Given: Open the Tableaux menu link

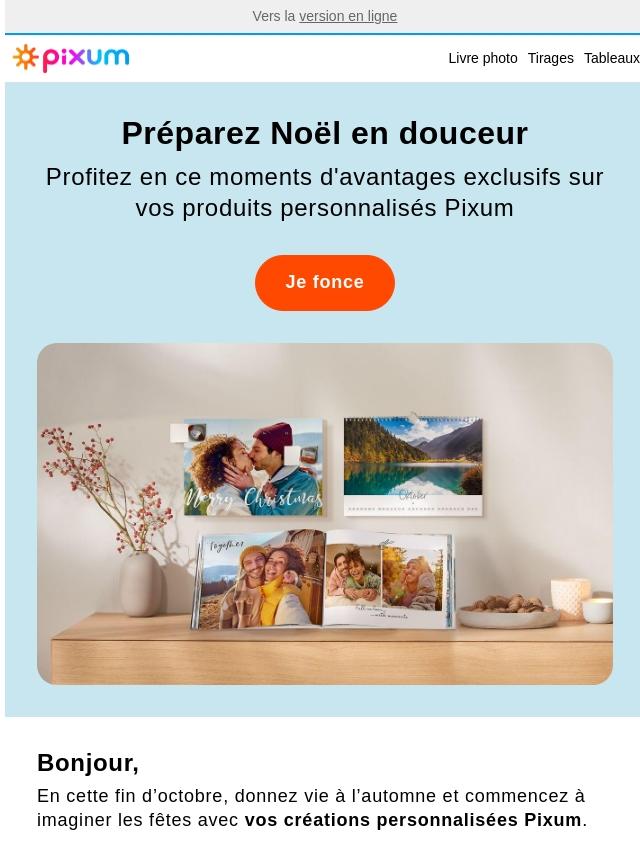Looking at the screenshot, I should click(x=612, y=58).
